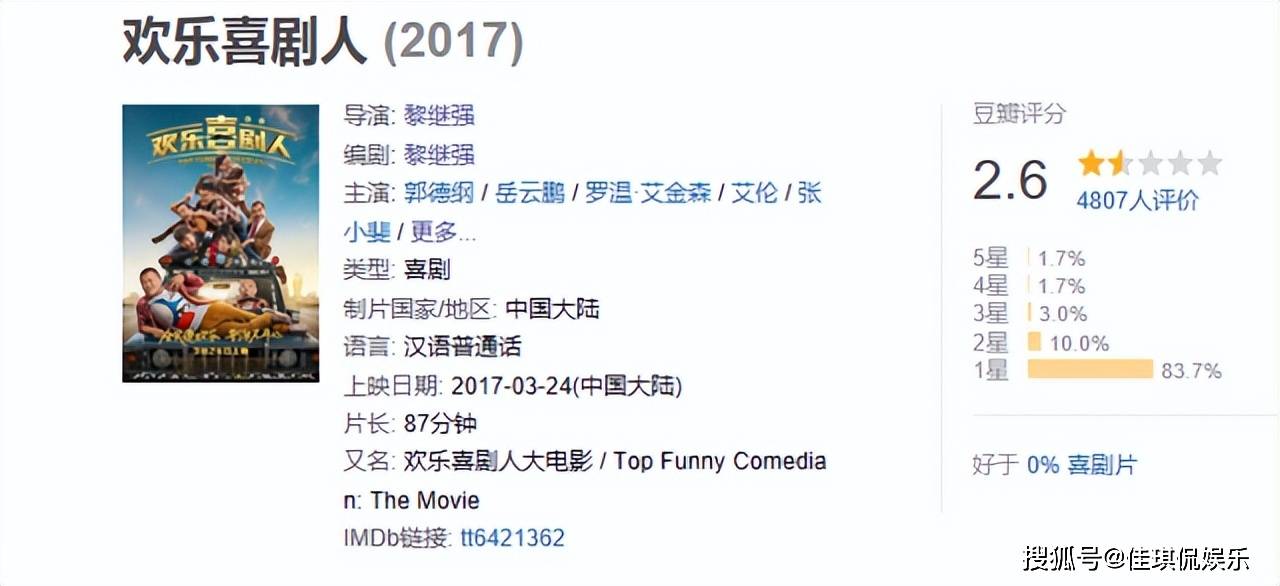This screenshot has width=1280, height=586.
Task: Open director 黎继强's page
Action: click(439, 115)
